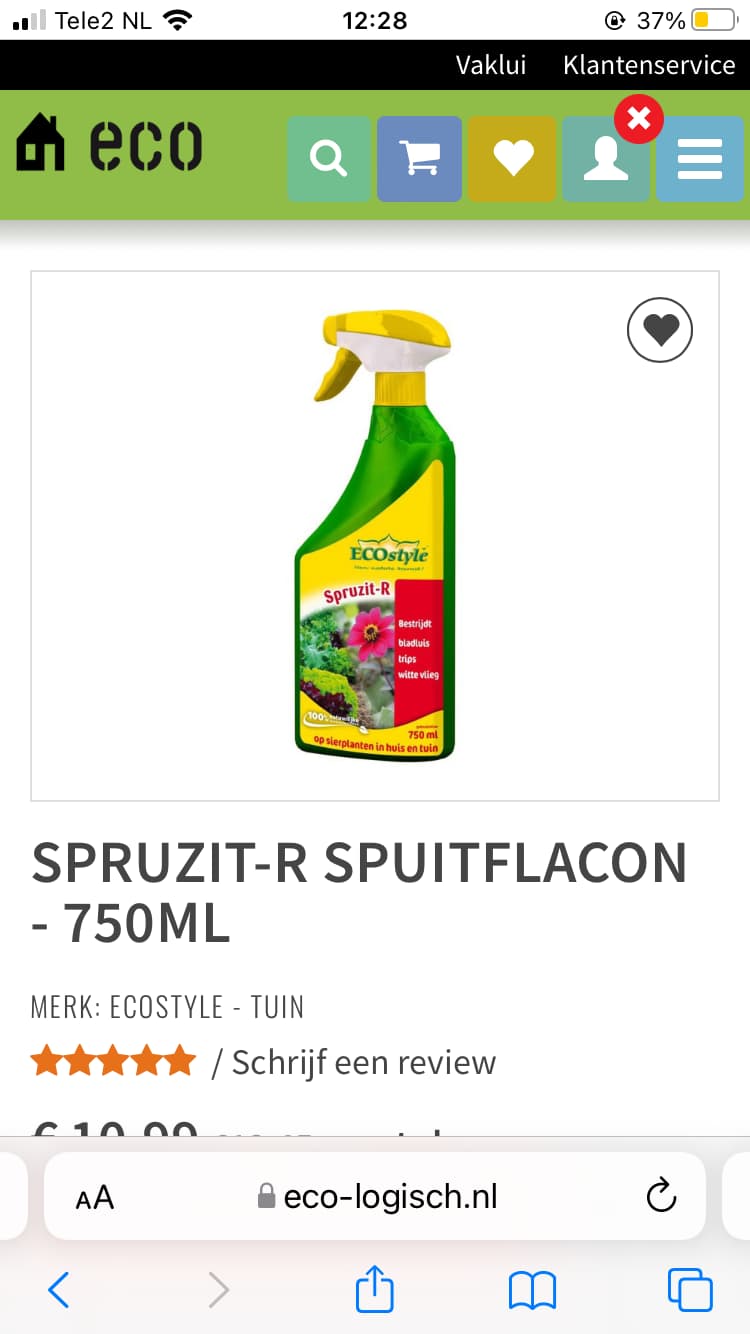Open the wishlist heart in the header
This screenshot has width=750, height=1334.
pyautogui.click(x=513, y=159)
